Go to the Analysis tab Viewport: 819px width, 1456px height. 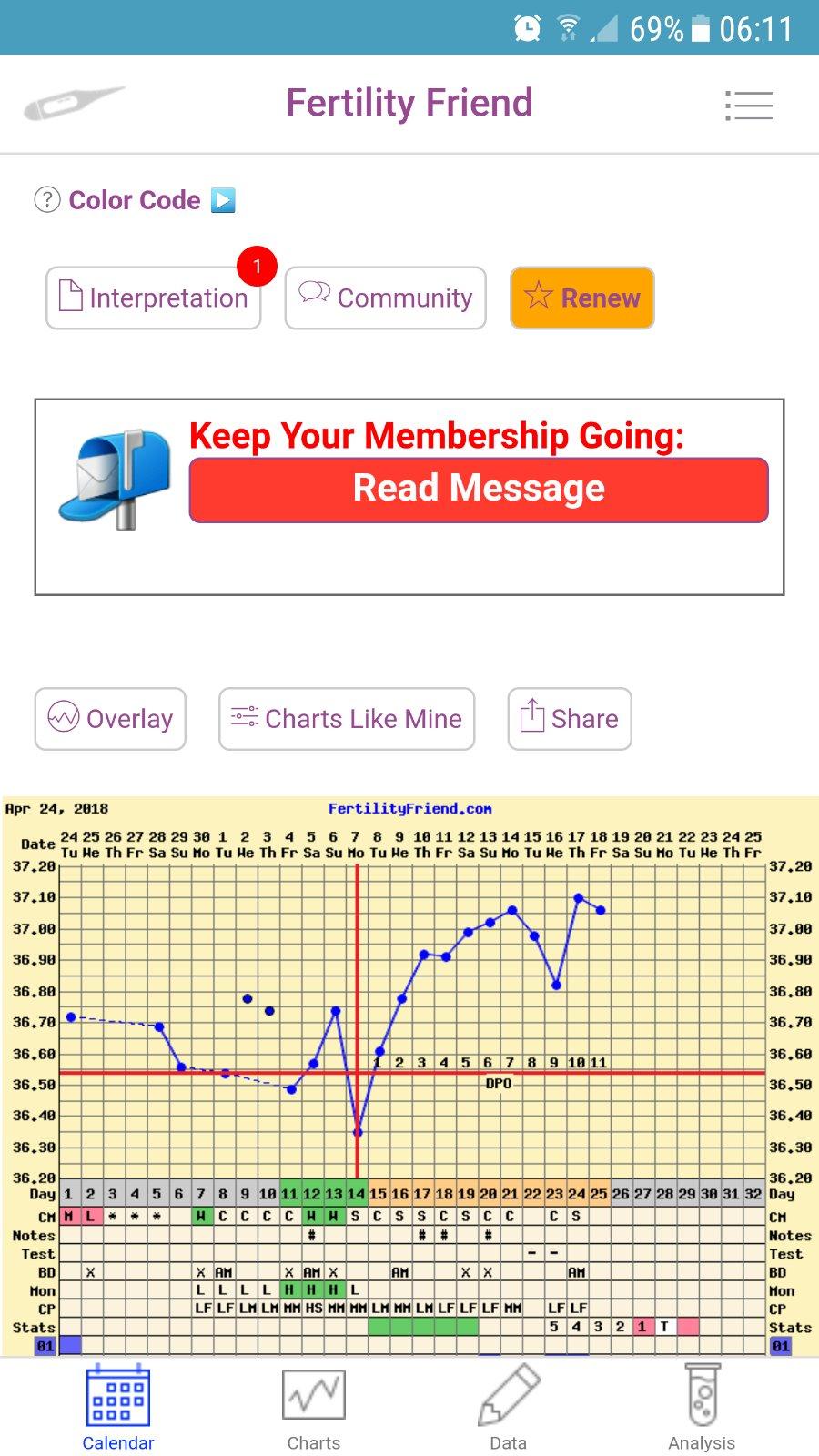[x=702, y=1408]
